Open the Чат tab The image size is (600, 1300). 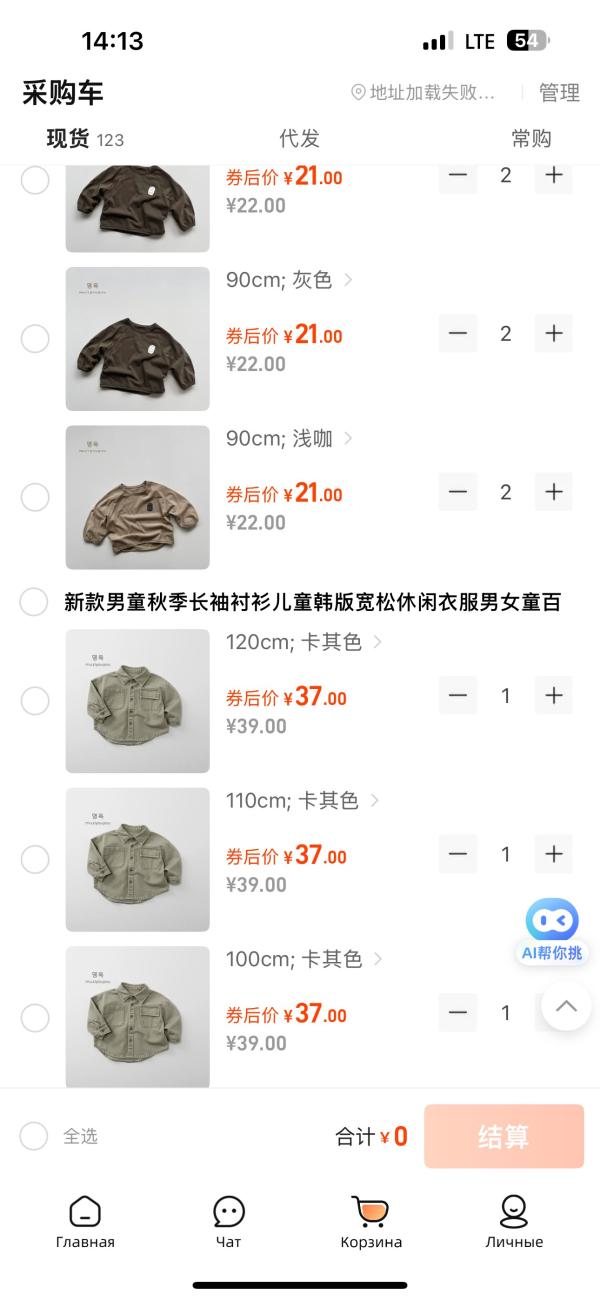click(x=229, y=1222)
